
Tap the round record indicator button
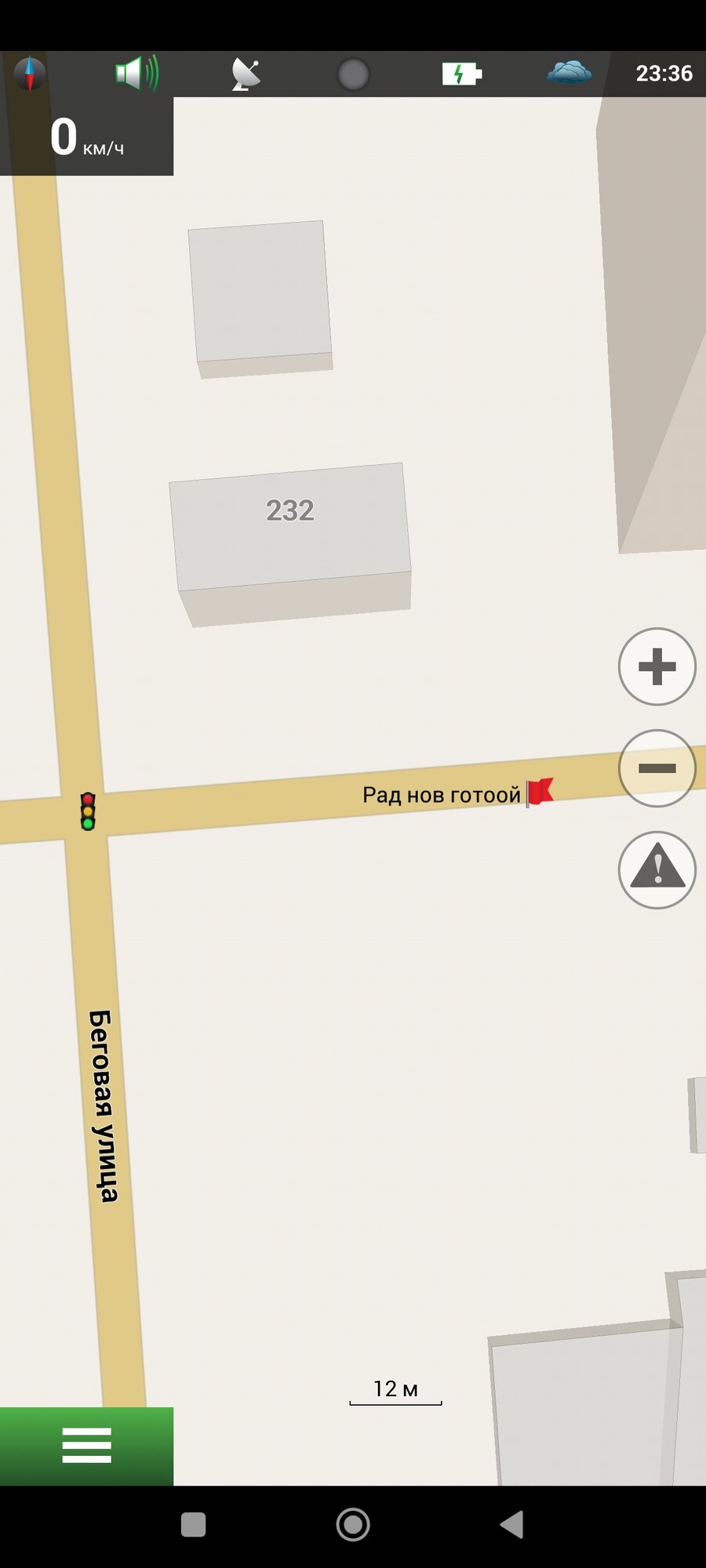coord(353,75)
